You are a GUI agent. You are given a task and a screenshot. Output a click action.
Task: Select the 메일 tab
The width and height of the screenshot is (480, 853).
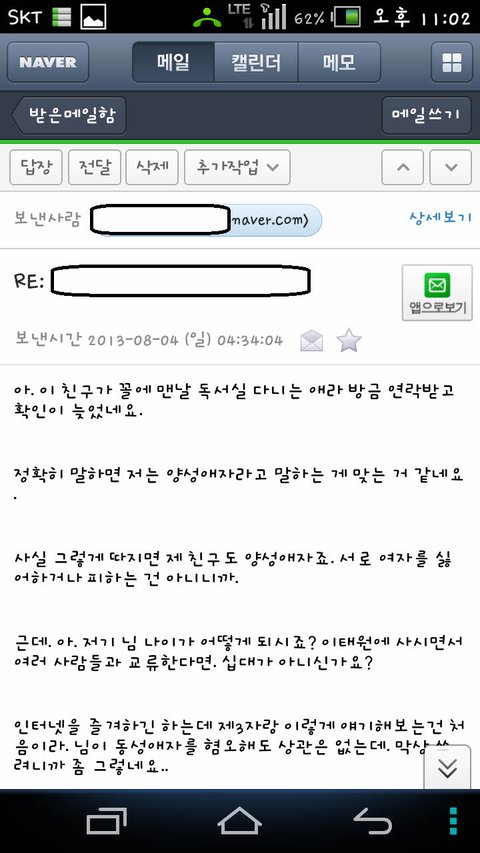click(173, 62)
